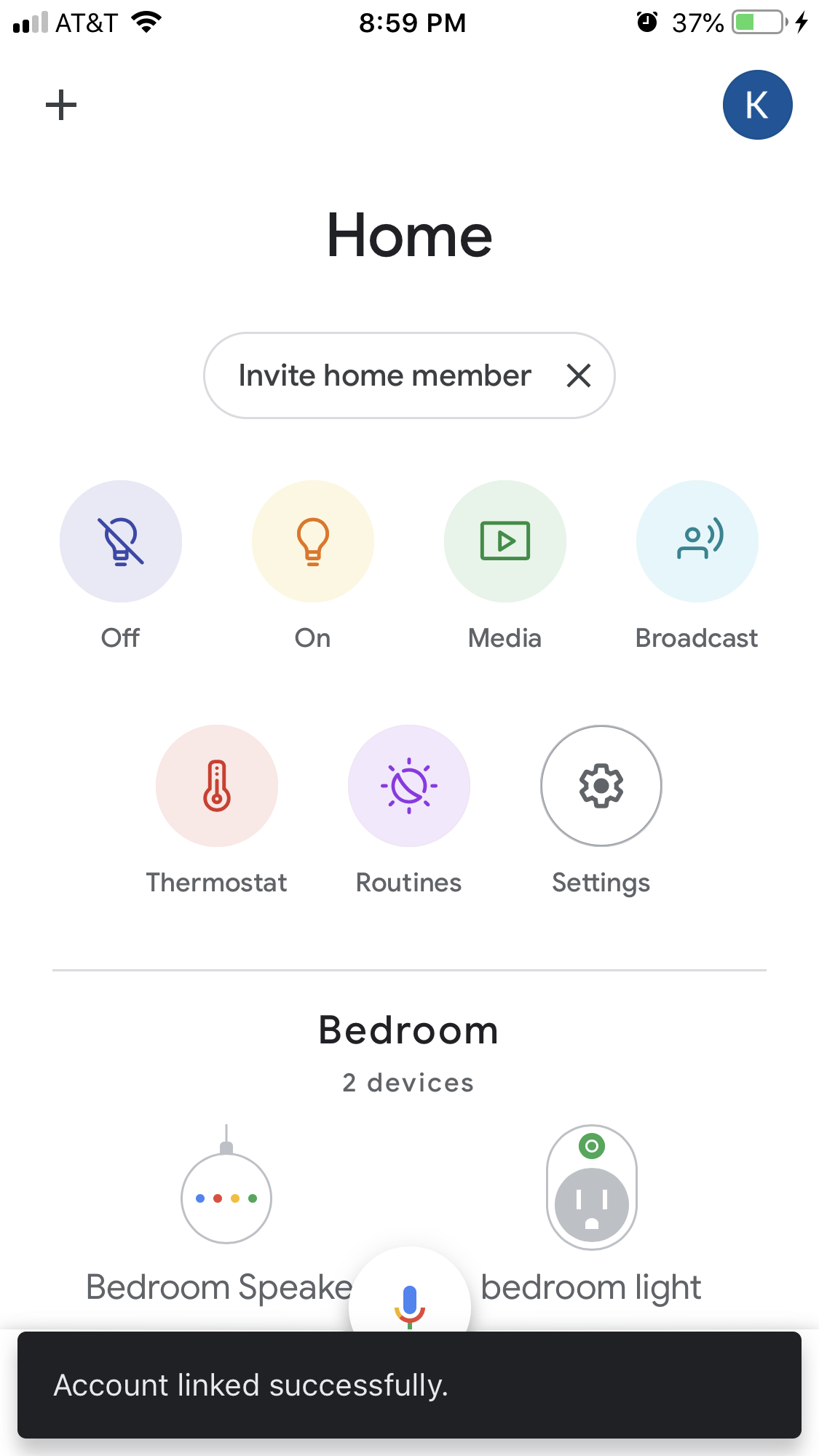Image resolution: width=819 pixels, height=1456 pixels.
Task: Open the K account profile avatar
Action: coord(757,105)
